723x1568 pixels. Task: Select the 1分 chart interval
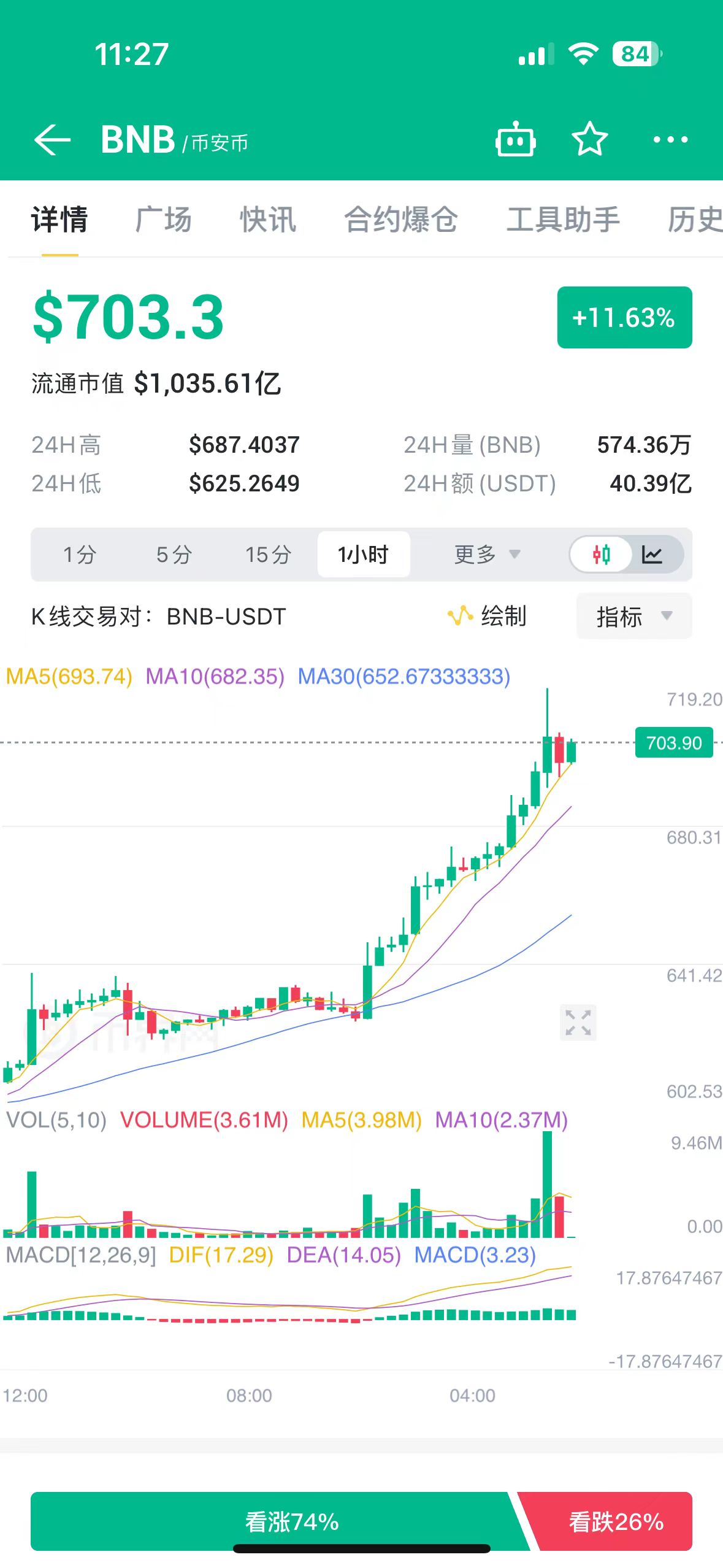coord(80,555)
